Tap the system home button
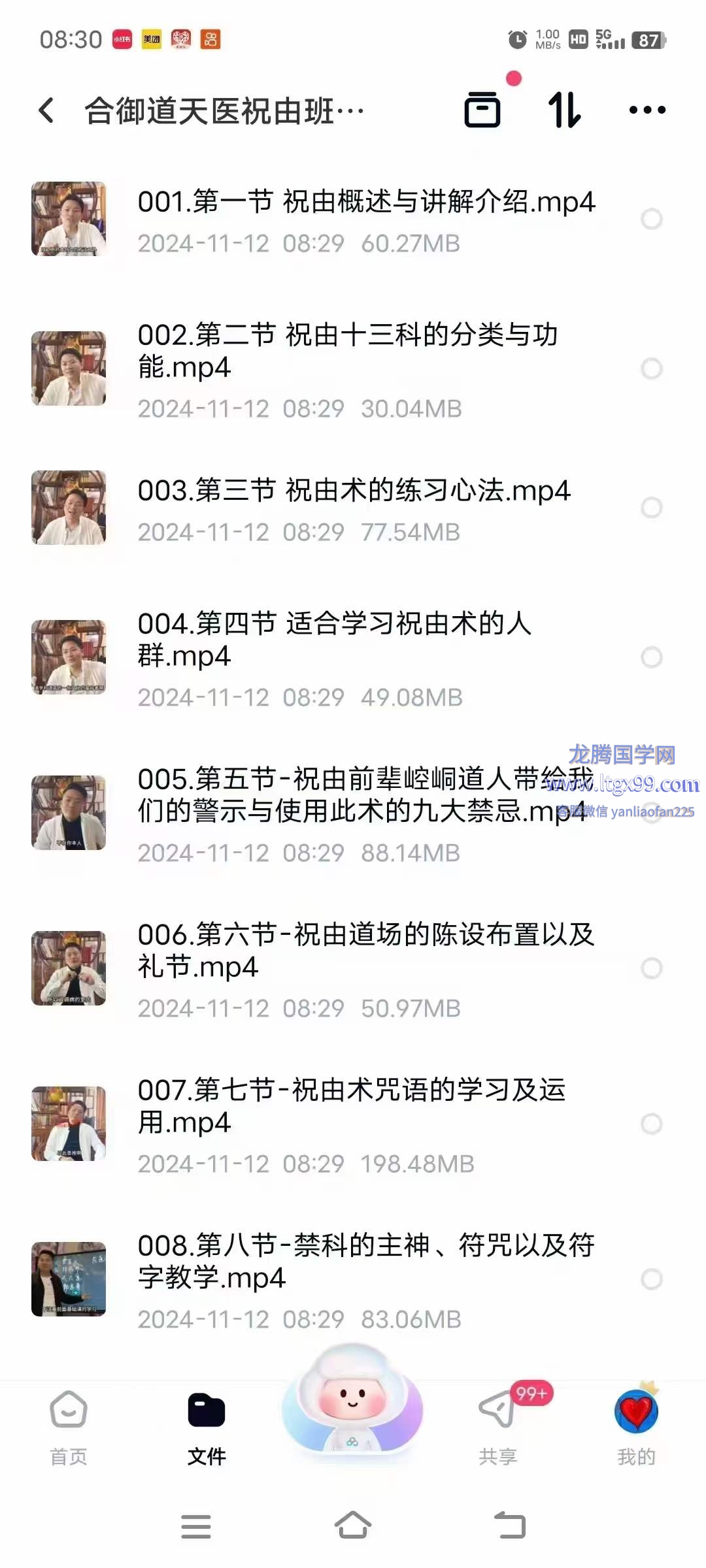 353,1526
